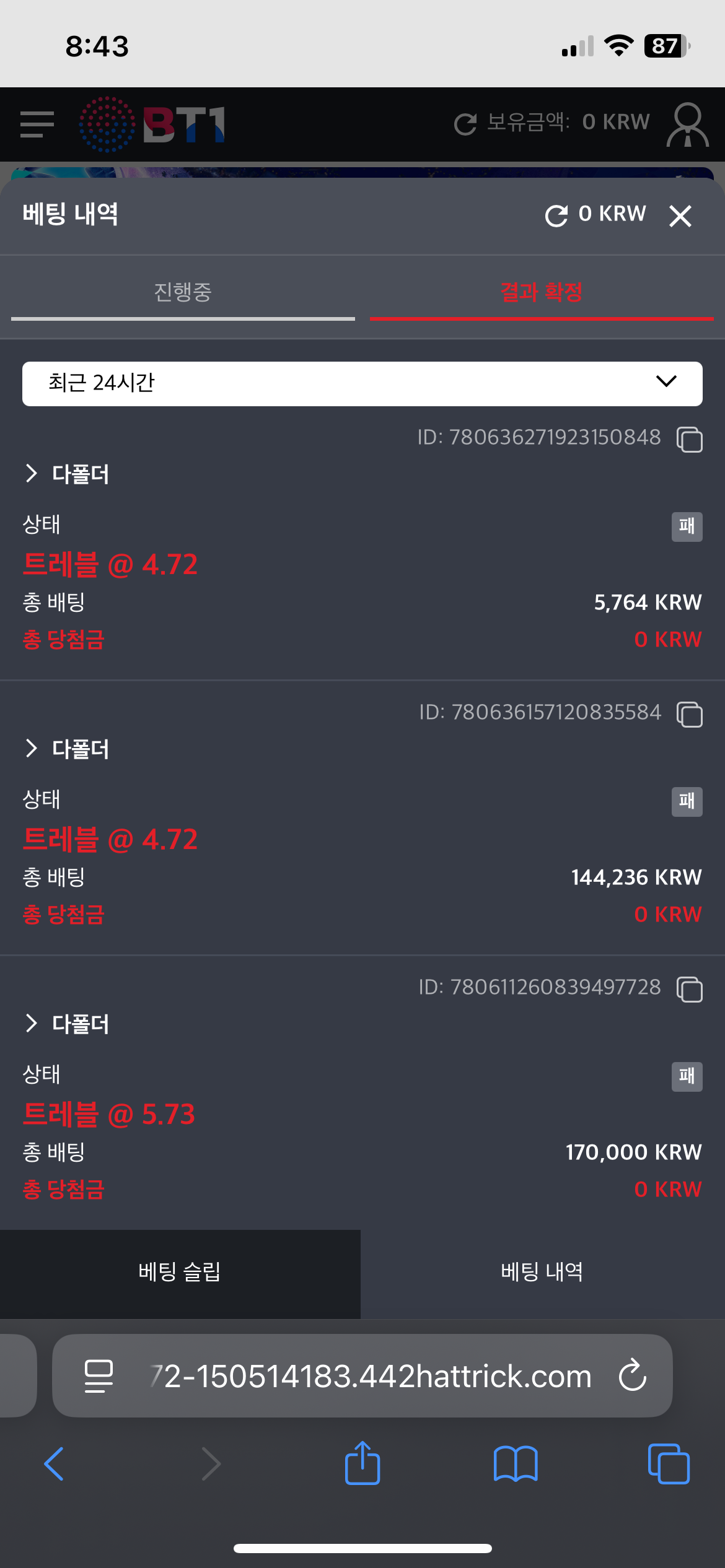Copy bet ID 780611260839497728
The height and width of the screenshot is (1568, 725).
689,989
